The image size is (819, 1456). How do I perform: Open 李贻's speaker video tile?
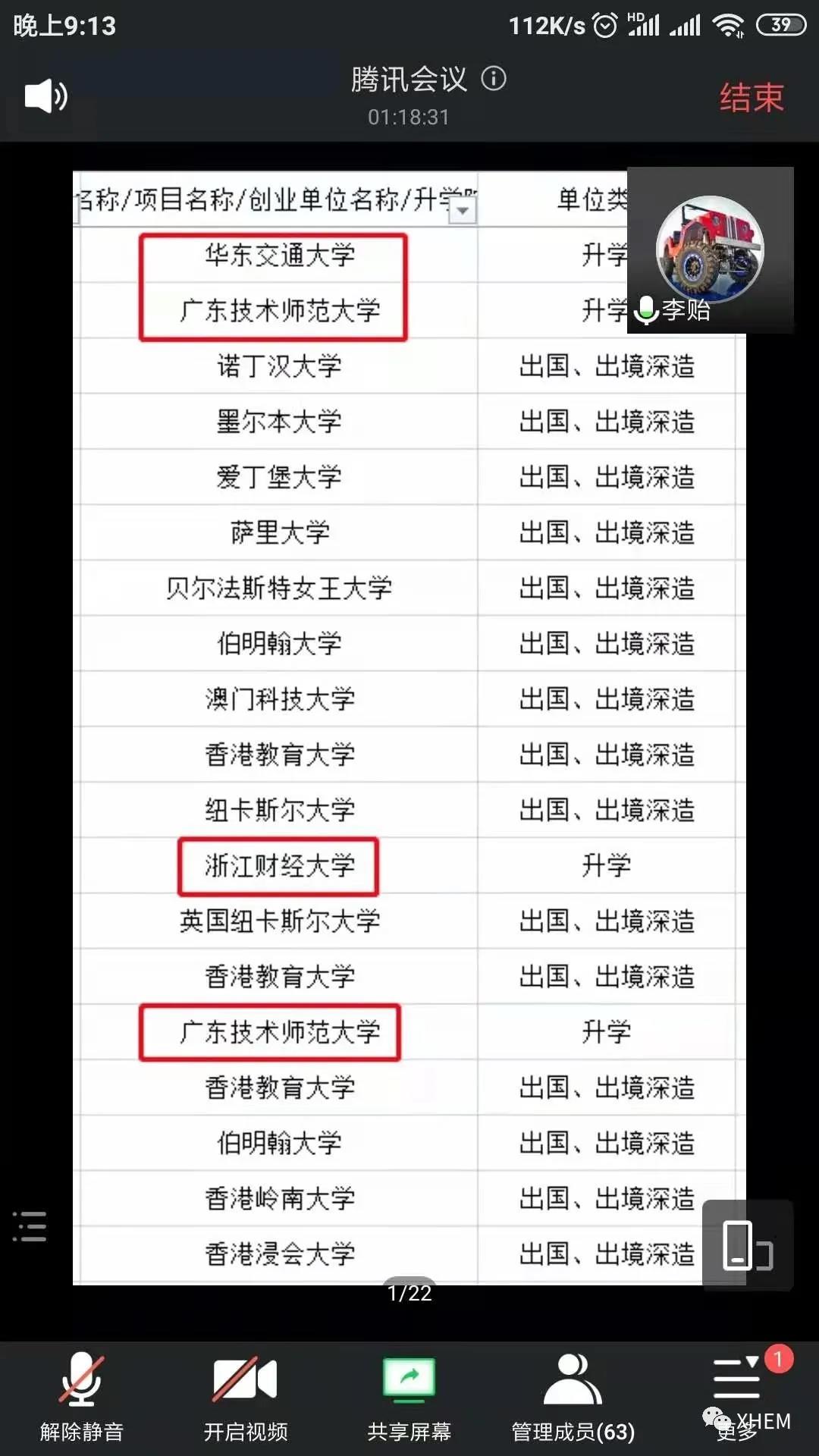point(710,250)
